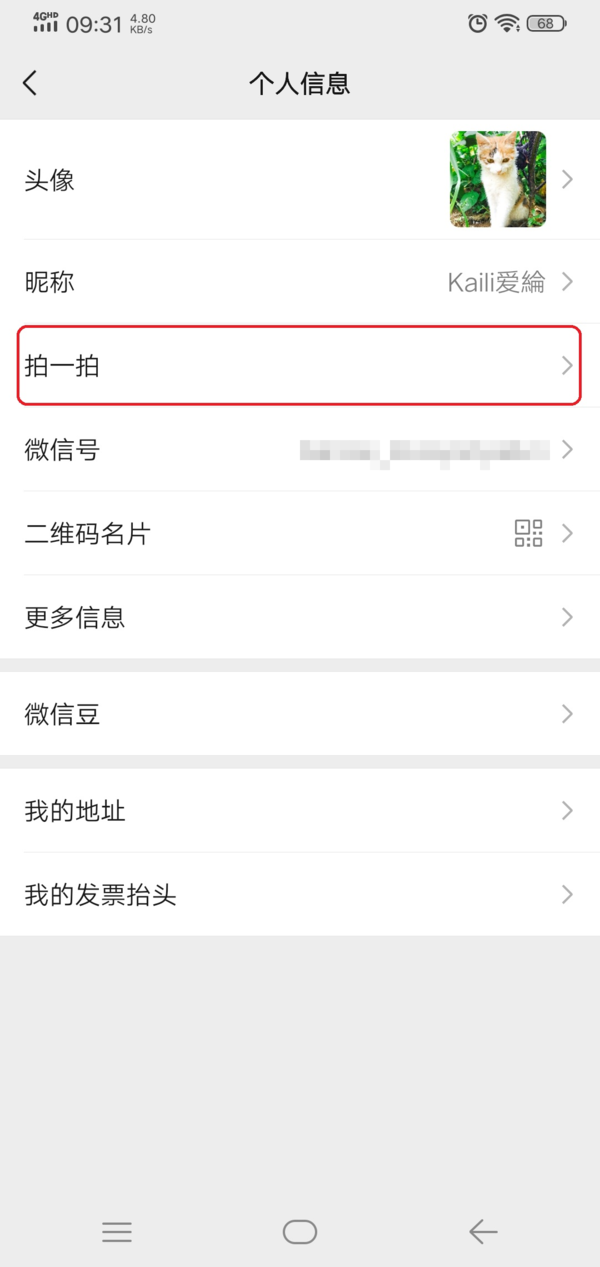The width and height of the screenshot is (600, 1267).
Task: Go back from 个人信息 page
Action: click(x=30, y=83)
